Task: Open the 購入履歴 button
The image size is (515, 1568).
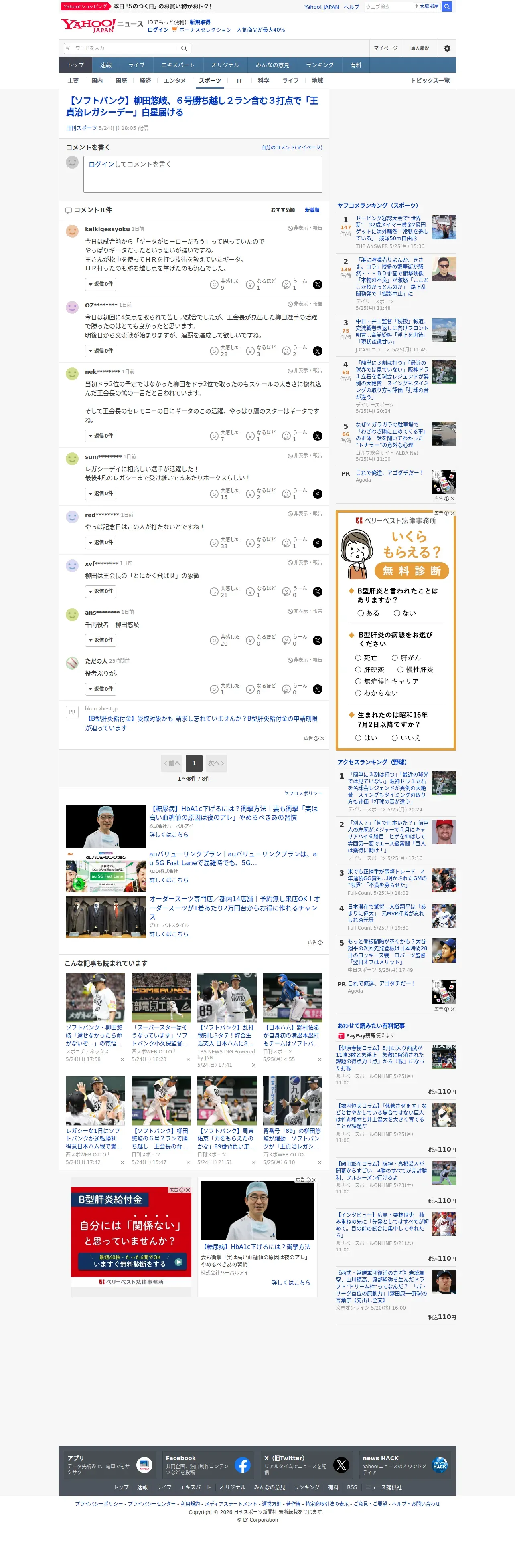Action: [x=419, y=48]
